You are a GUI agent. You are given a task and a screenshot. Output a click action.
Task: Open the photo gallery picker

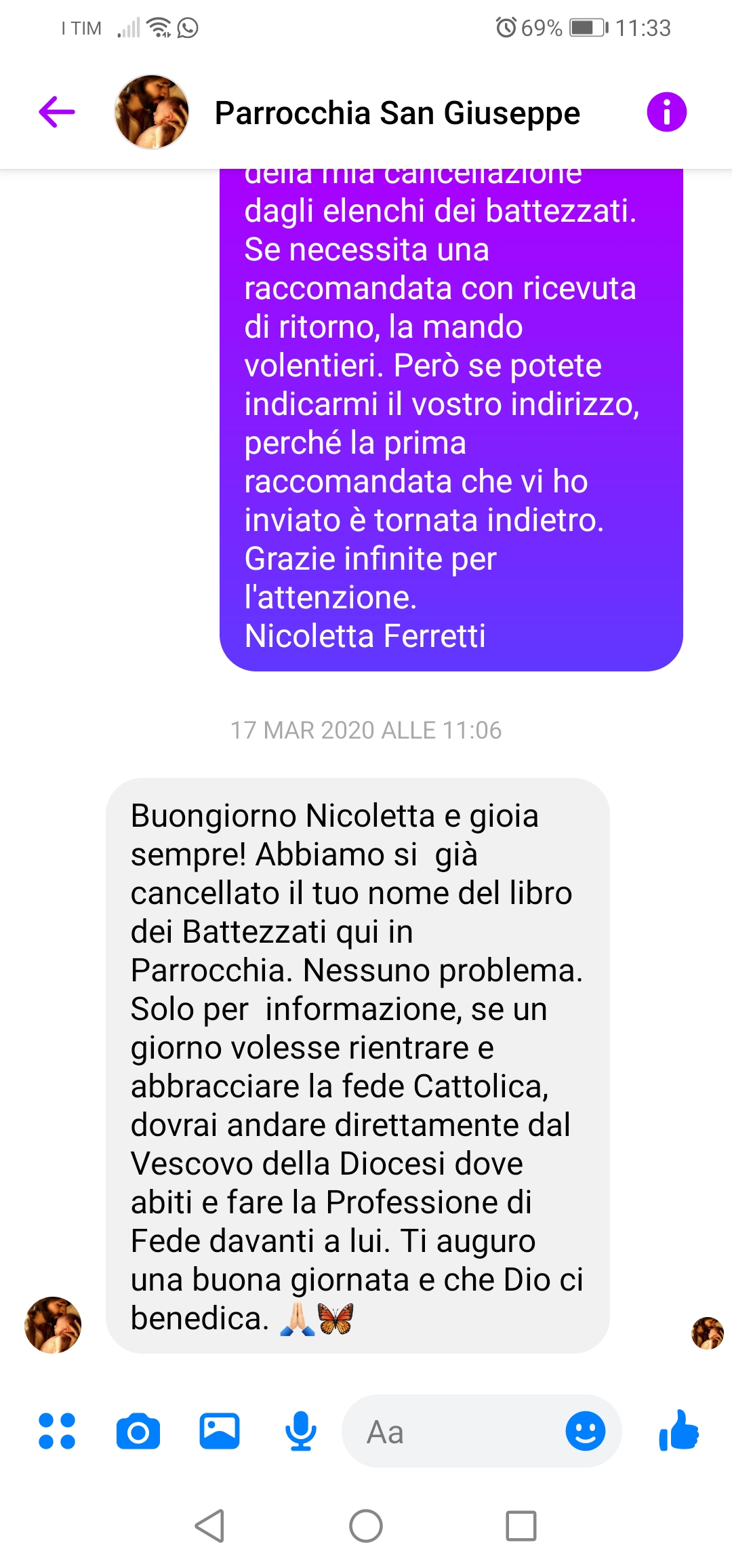pos(219,1431)
